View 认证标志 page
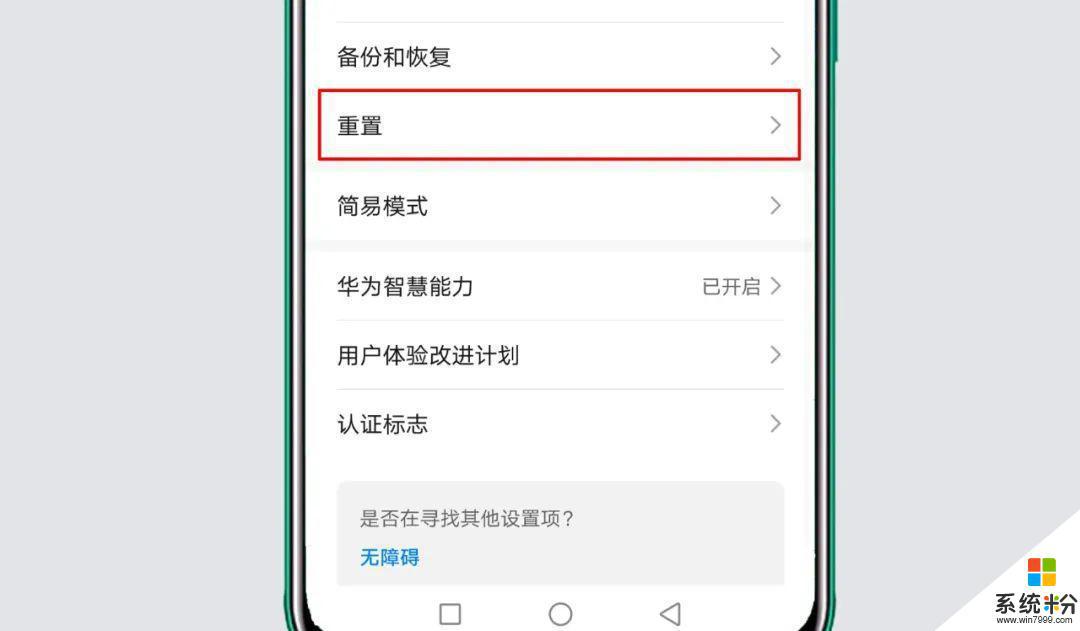Screen dimensions: 1080x631 (559, 424)
